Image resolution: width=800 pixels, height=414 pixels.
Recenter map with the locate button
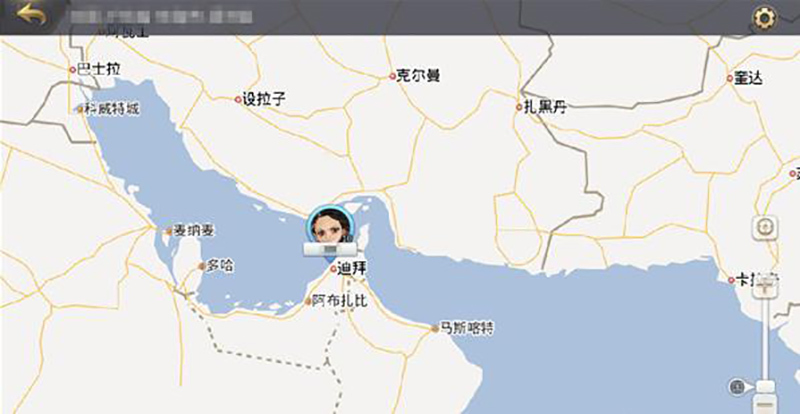pyautogui.click(x=766, y=228)
